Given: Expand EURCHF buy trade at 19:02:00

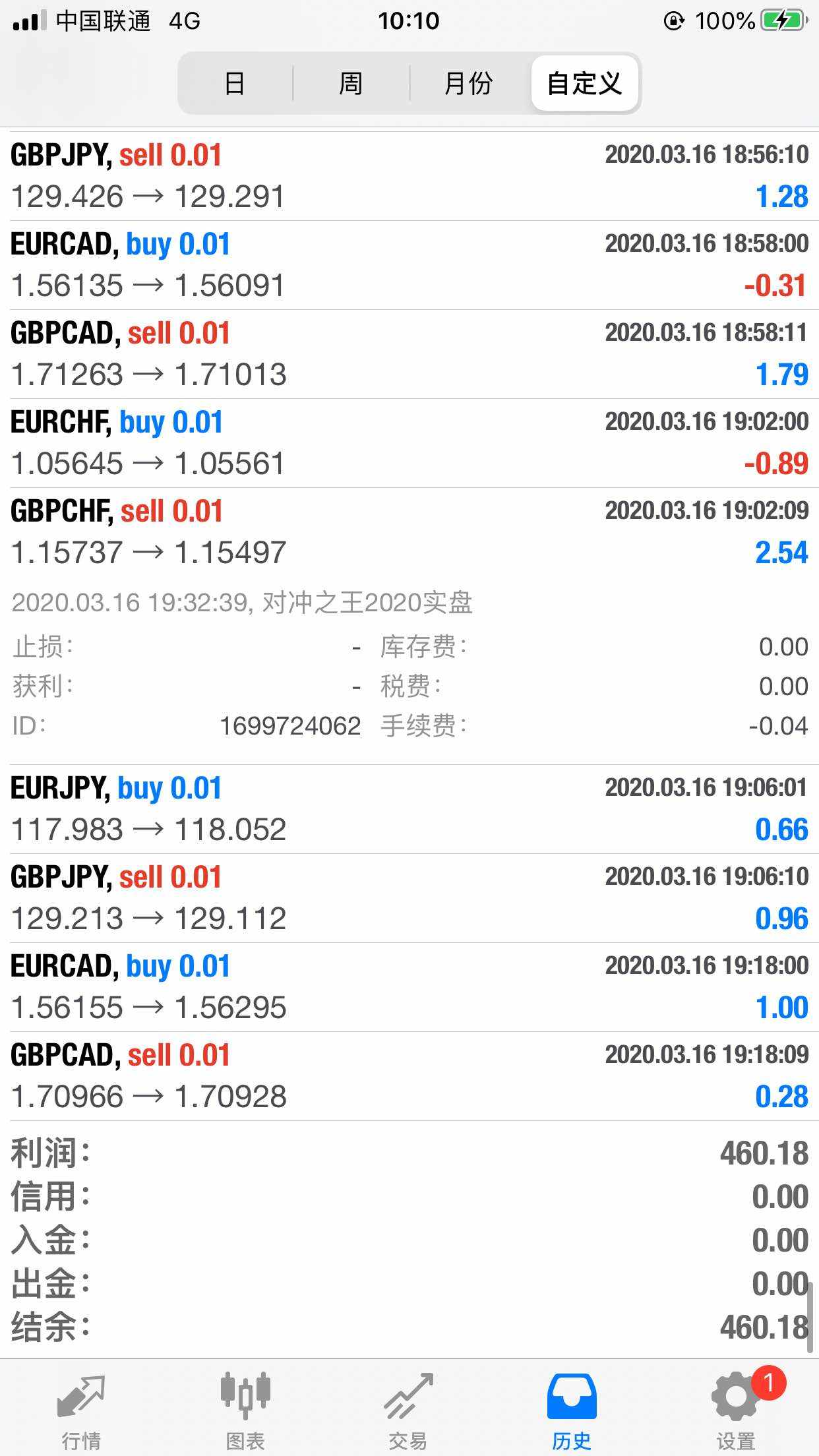Looking at the screenshot, I should click(409, 443).
